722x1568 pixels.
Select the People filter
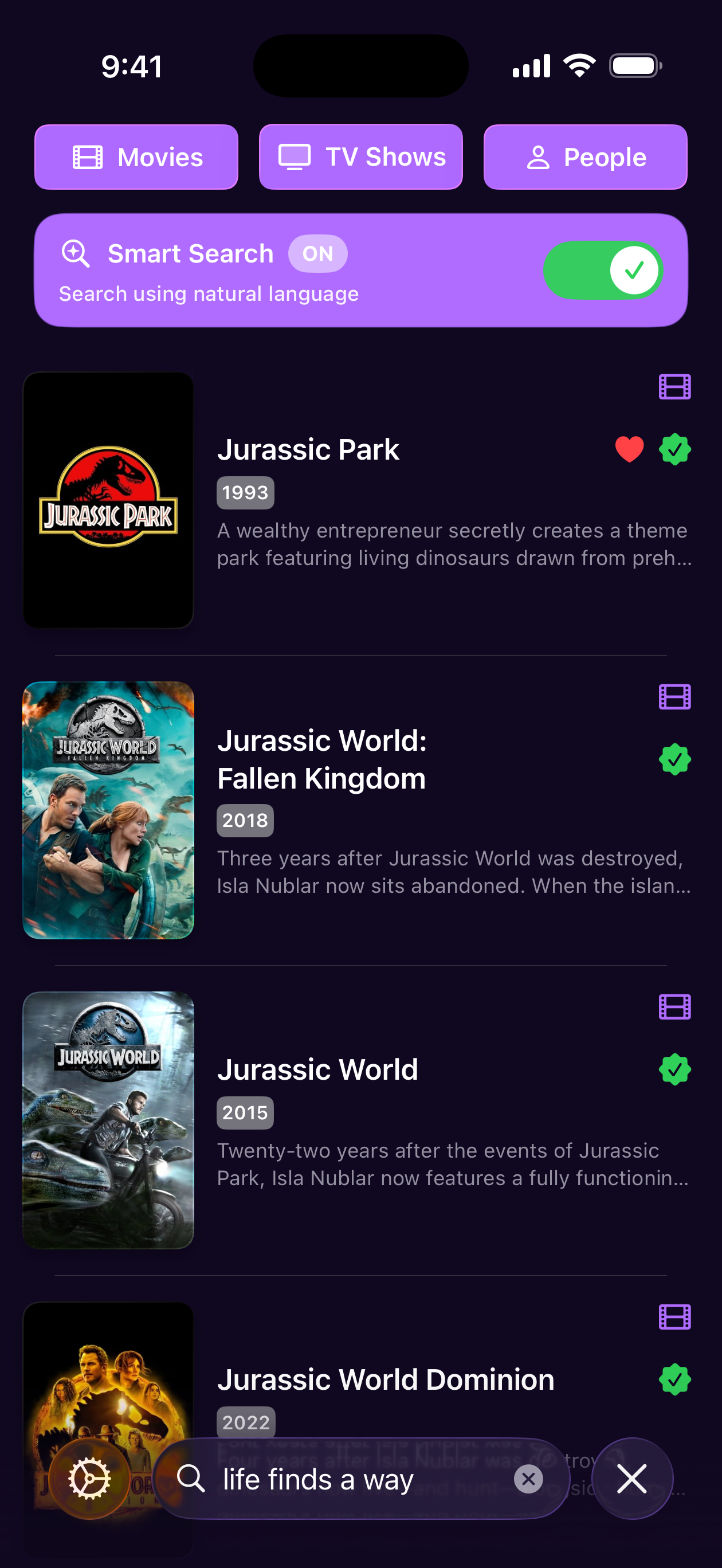click(586, 157)
